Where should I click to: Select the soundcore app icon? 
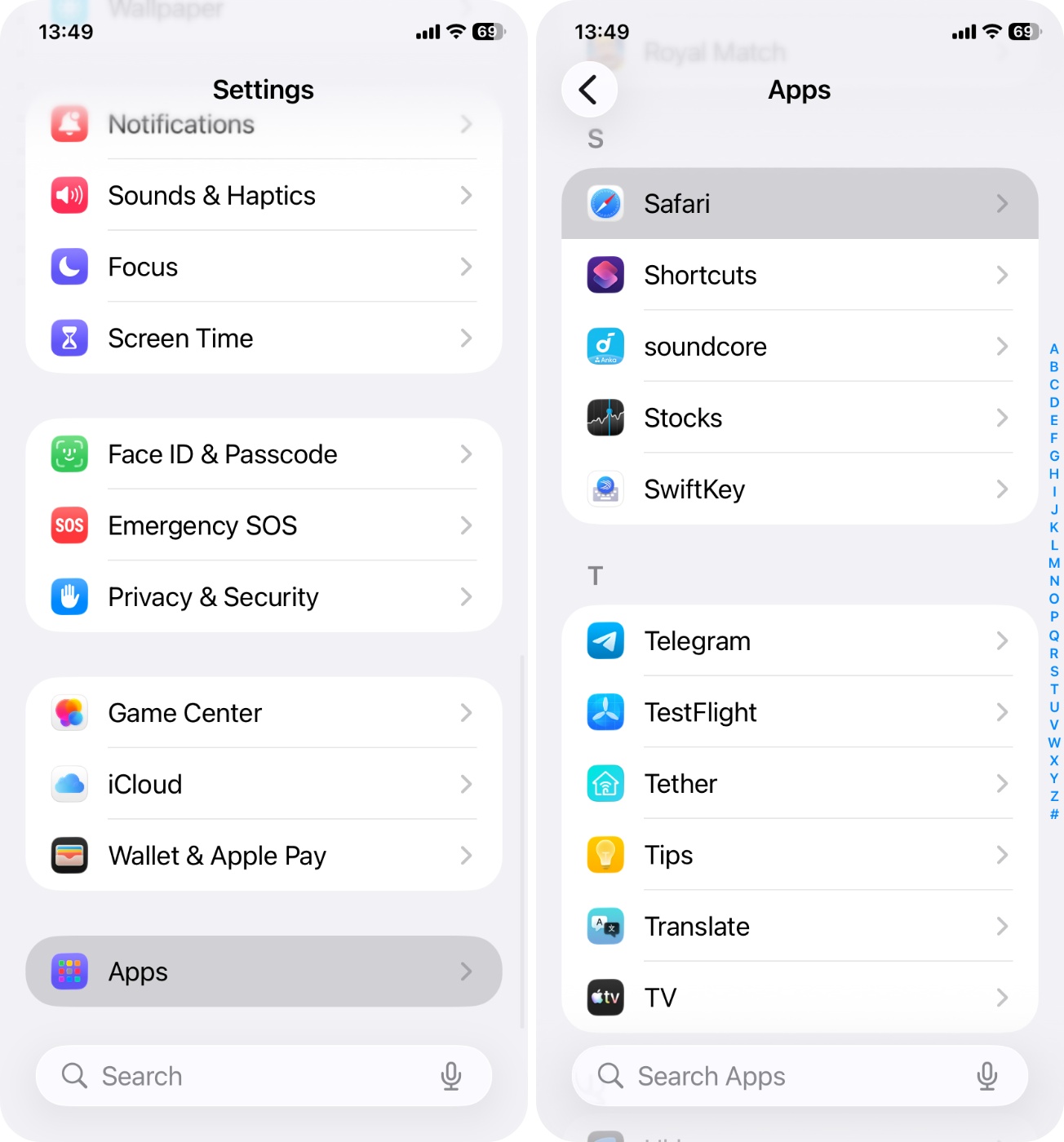[605, 346]
